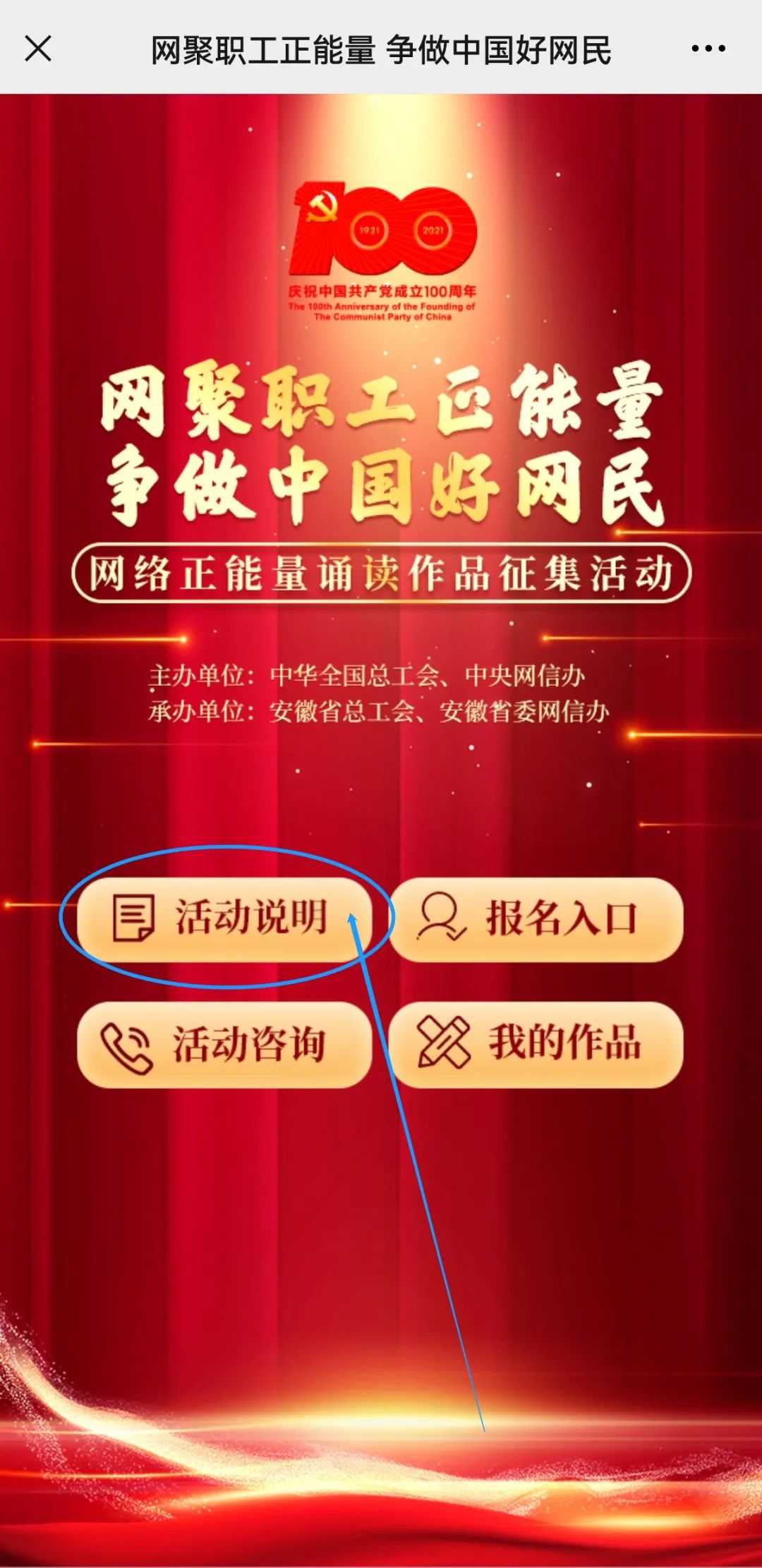View 我的作品 my works
The image size is (762, 1568).
click(x=536, y=1044)
